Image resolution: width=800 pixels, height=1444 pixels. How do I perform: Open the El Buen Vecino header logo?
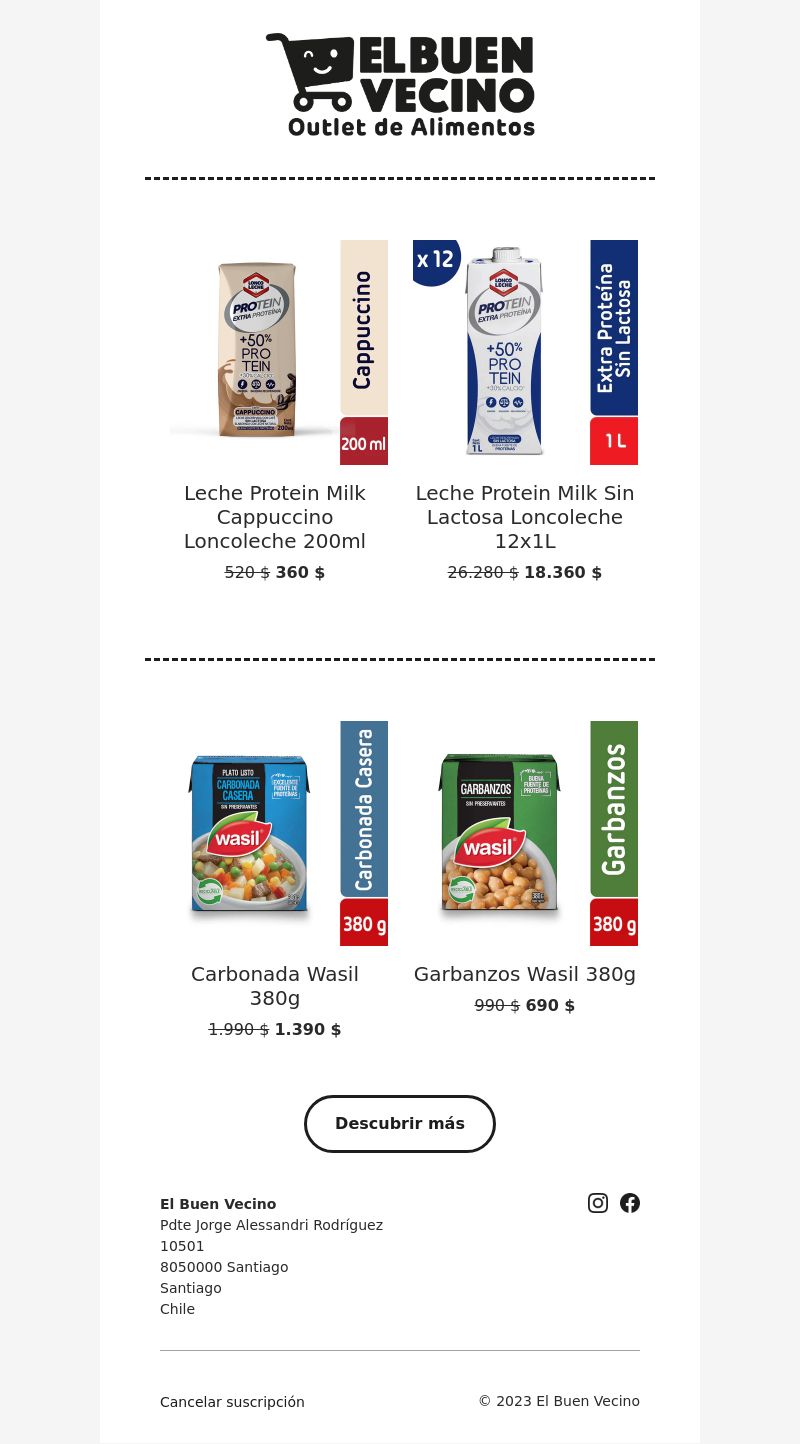[400, 86]
